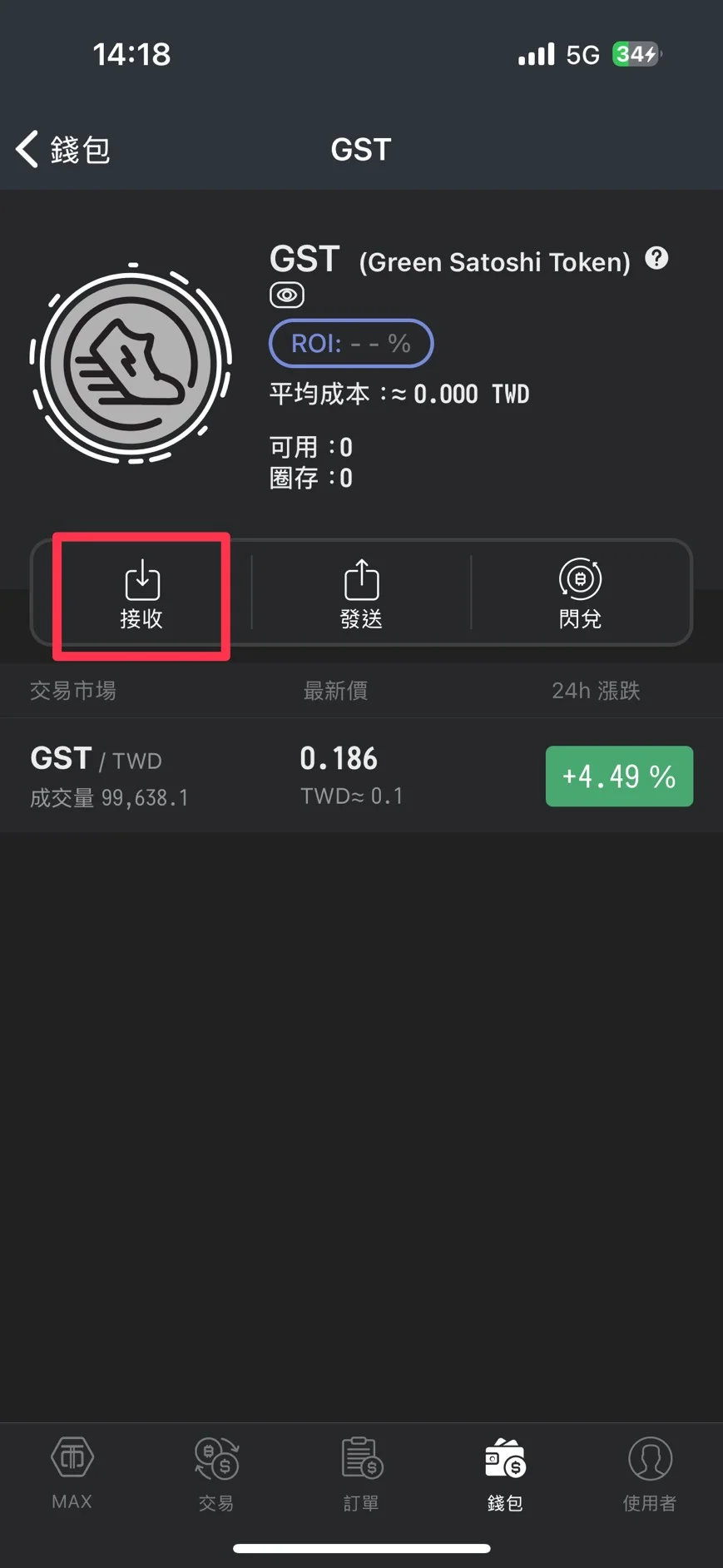The width and height of the screenshot is (723, 1568).
Task: Tap the battery charging indicator
Action: point(635,53)
